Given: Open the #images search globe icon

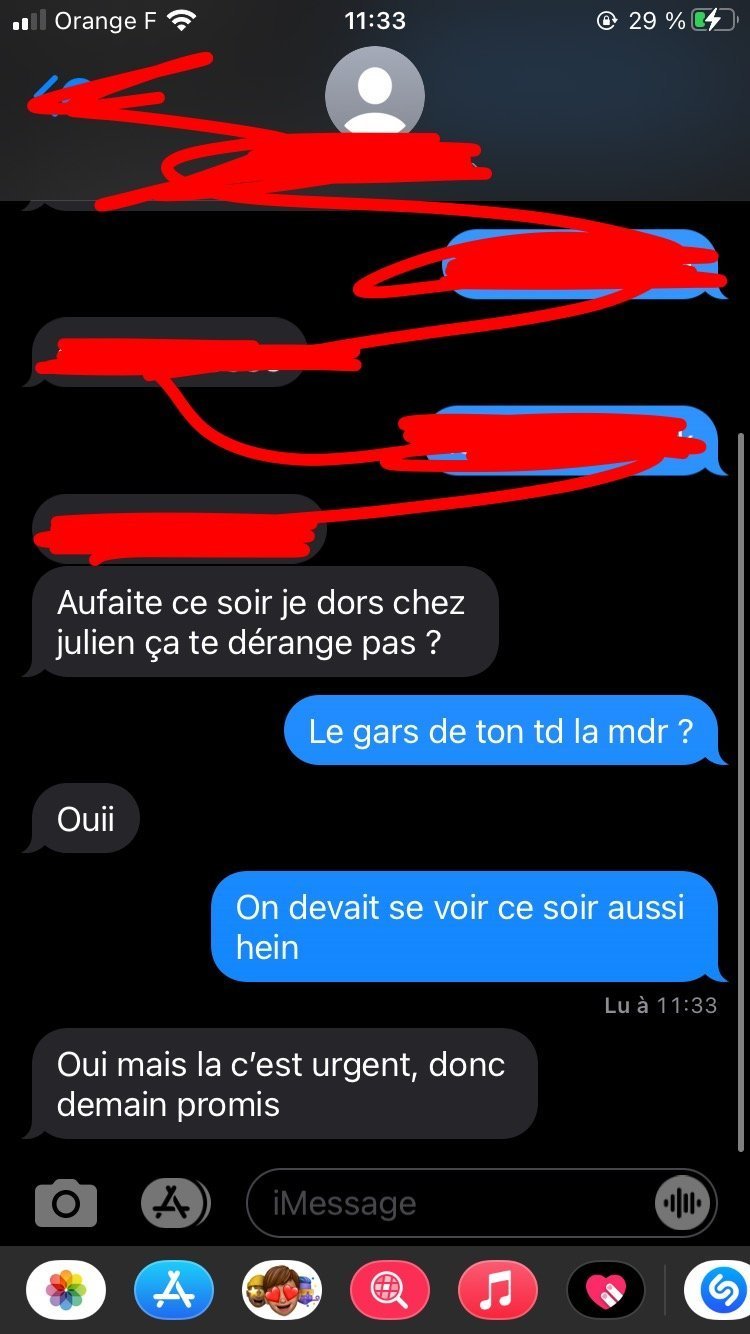Looking at the screenshot, I should click(x=390, y=1290).
